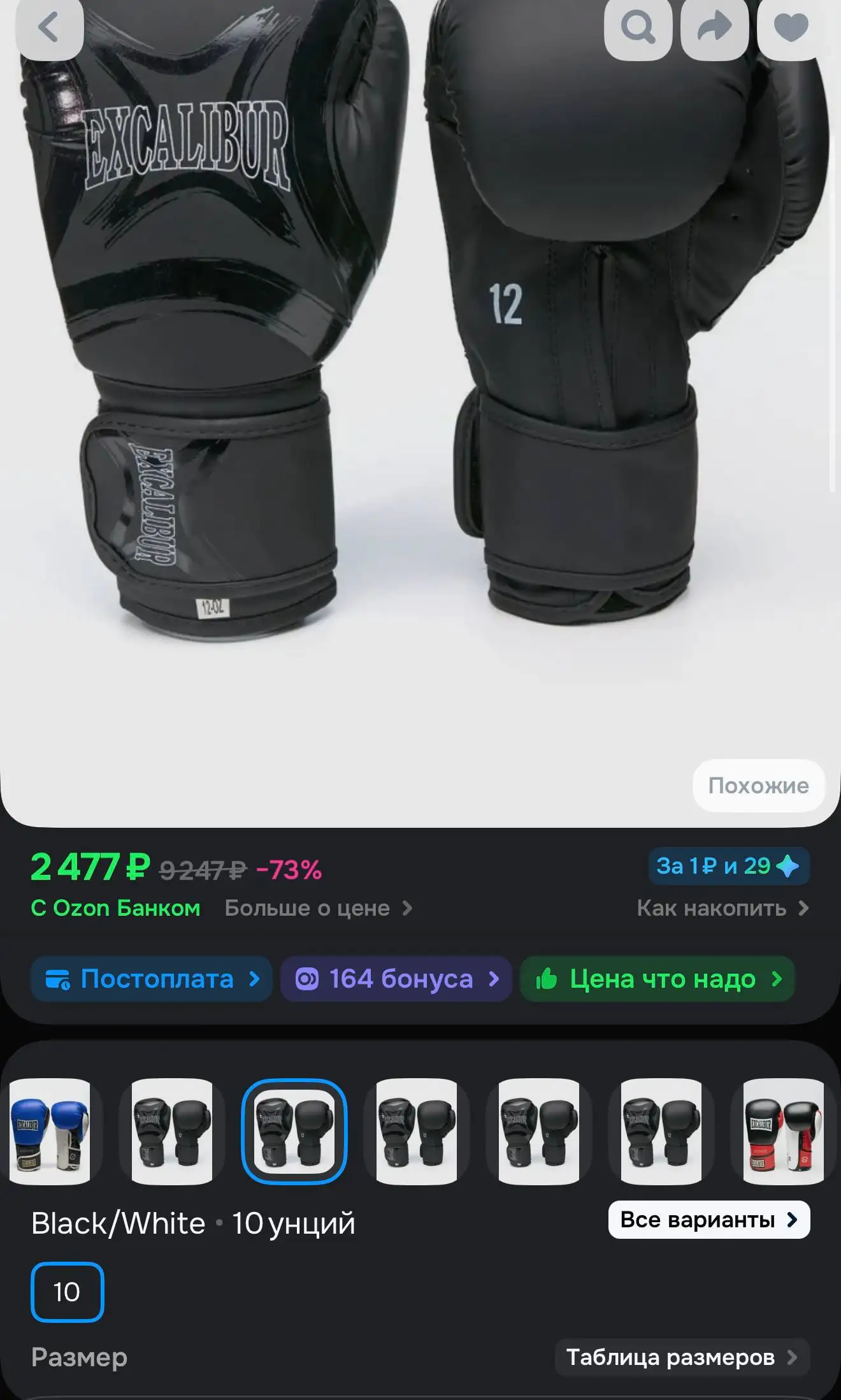Open search with the magnifier icon
Viewport: 841px width, 1400px height.
click(638, 27)
